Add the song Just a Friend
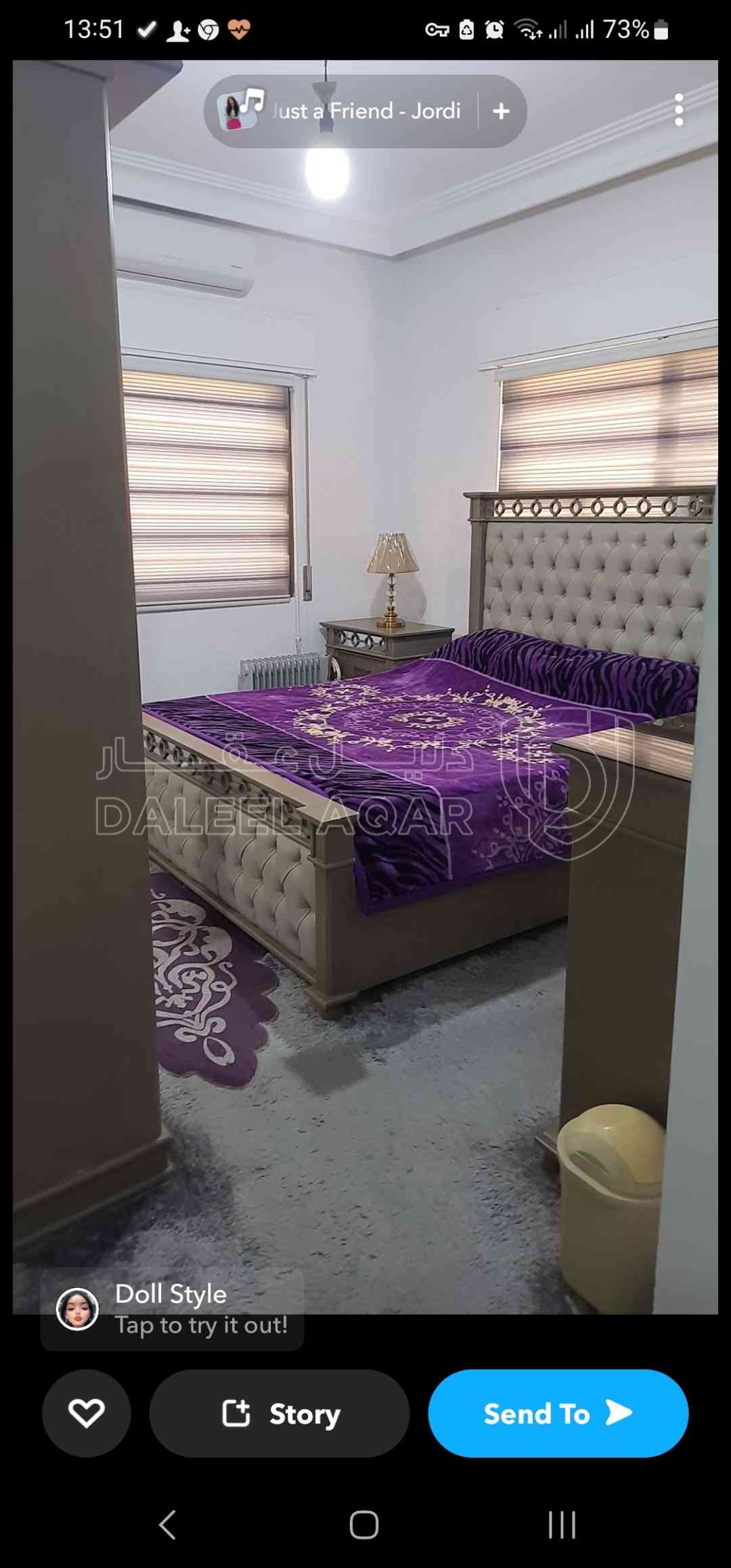This screenshot has height=1568, width=731. pos(502,111)
